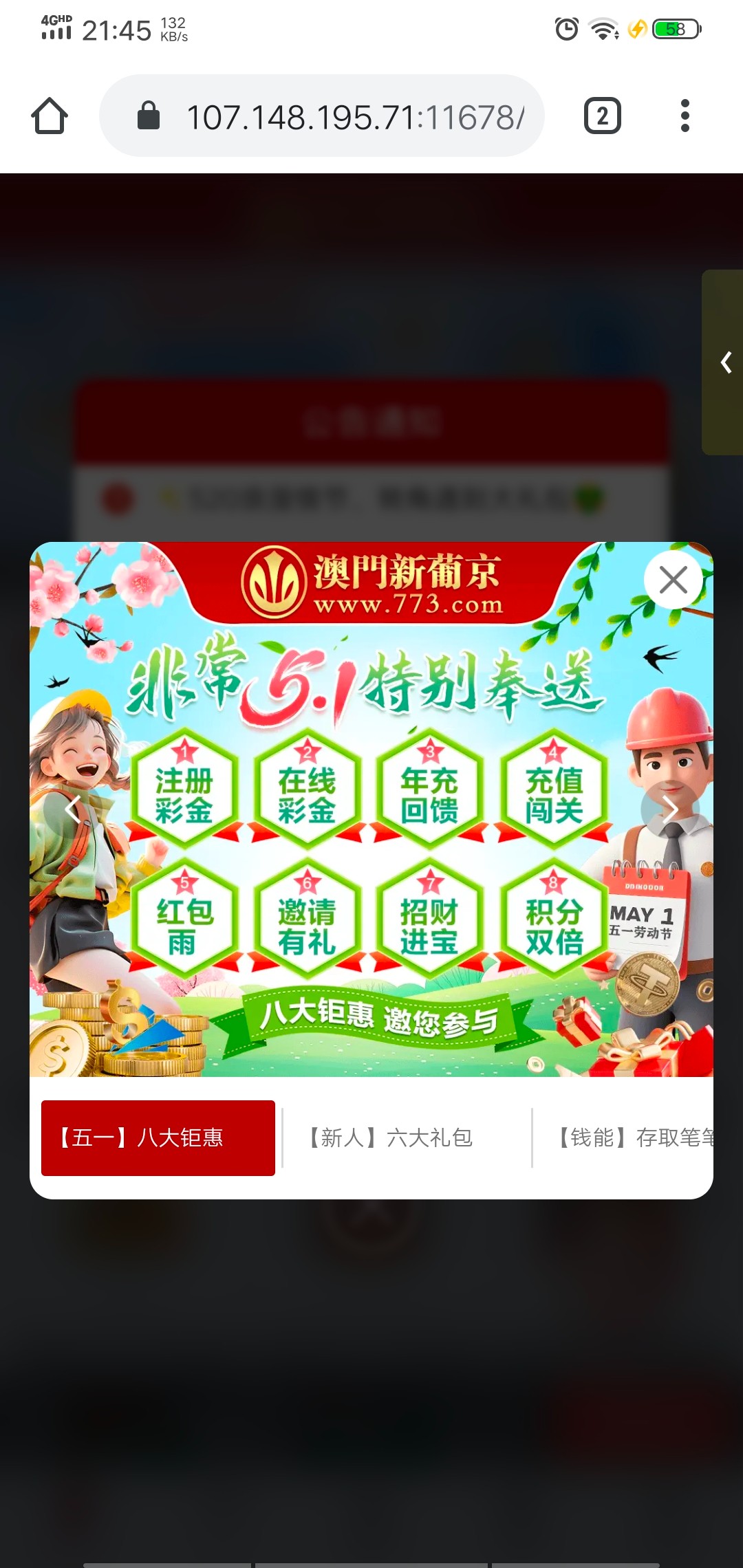743x1568 pixels.
Task: Close the promotion popup
Action: [673, 580]
